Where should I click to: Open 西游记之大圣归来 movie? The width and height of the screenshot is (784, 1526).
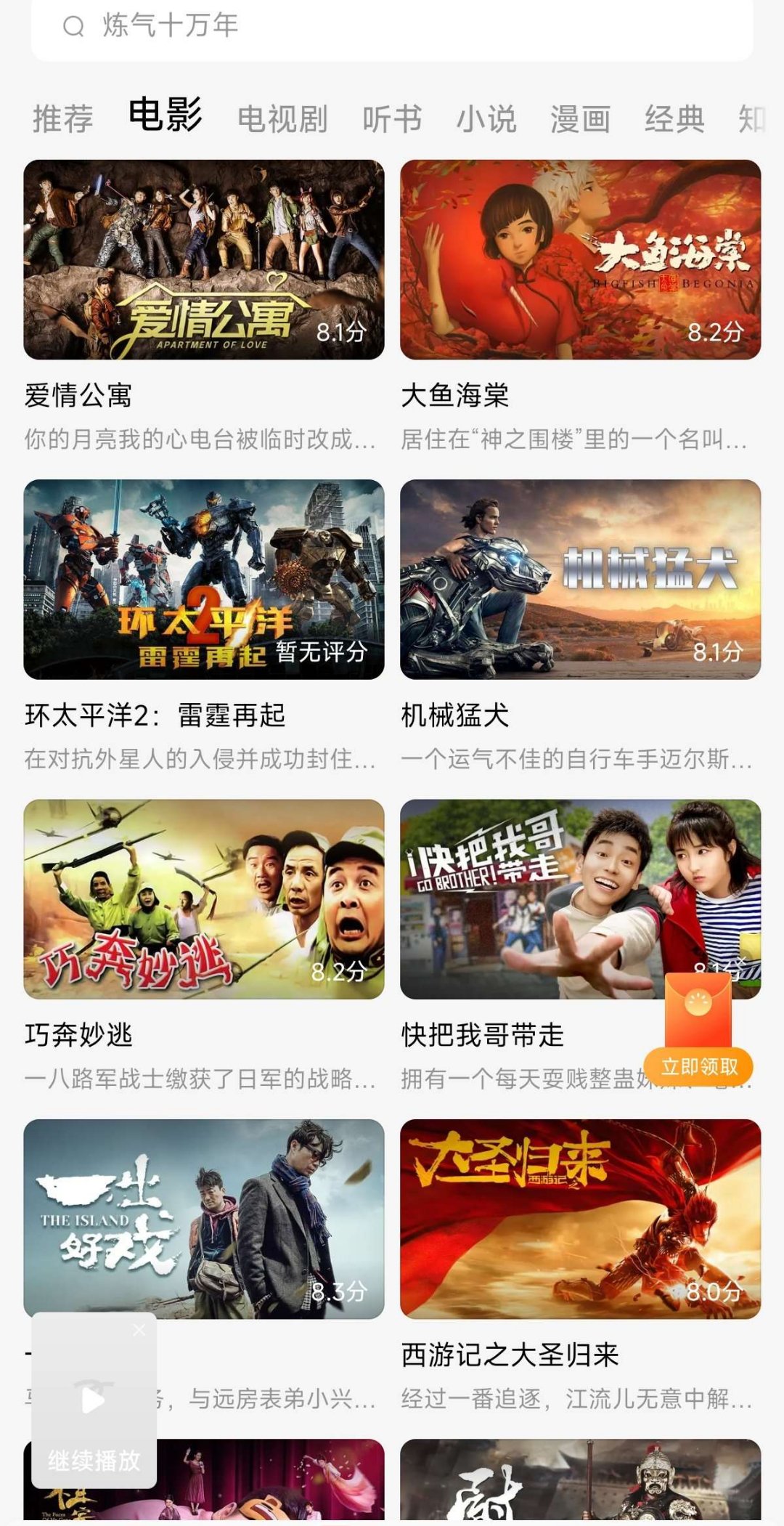pyautogui.click(x=580, y=1219)
